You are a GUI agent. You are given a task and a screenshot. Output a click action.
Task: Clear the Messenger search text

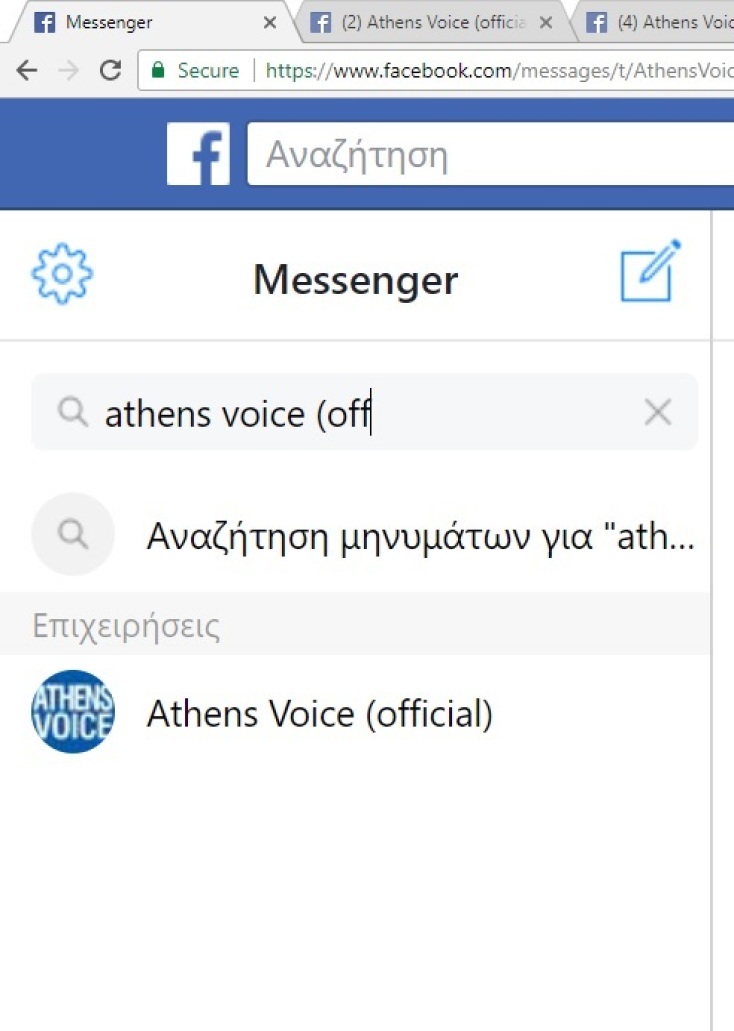click(x=658, y=412)
